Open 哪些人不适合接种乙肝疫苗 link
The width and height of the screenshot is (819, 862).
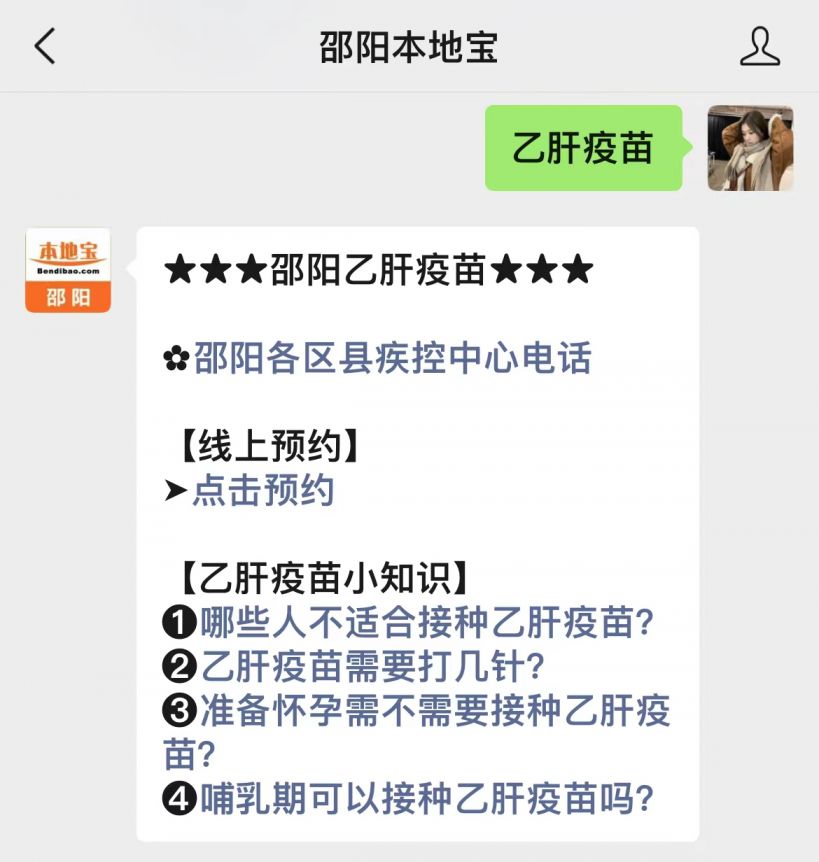pyautogui.click(x=427, y=622)
